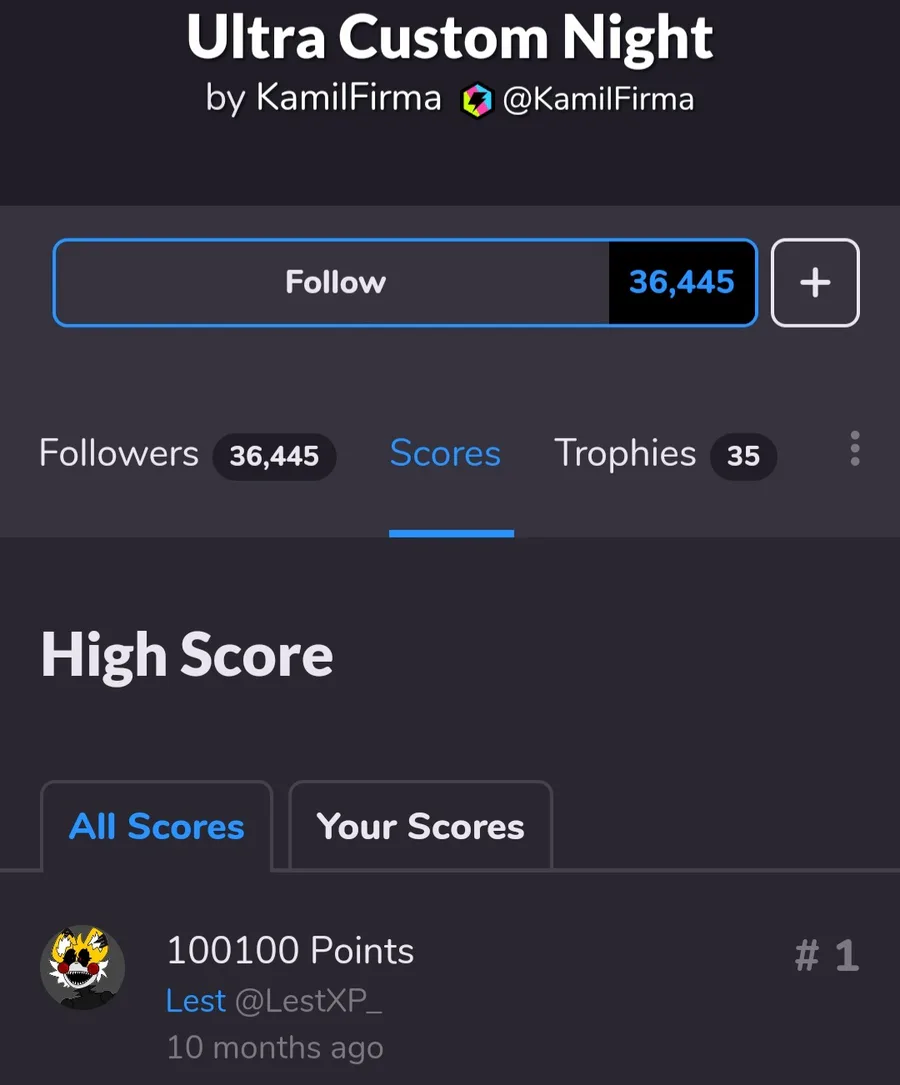Open the Followers tab
The image size is (900, 1085).
186,454
